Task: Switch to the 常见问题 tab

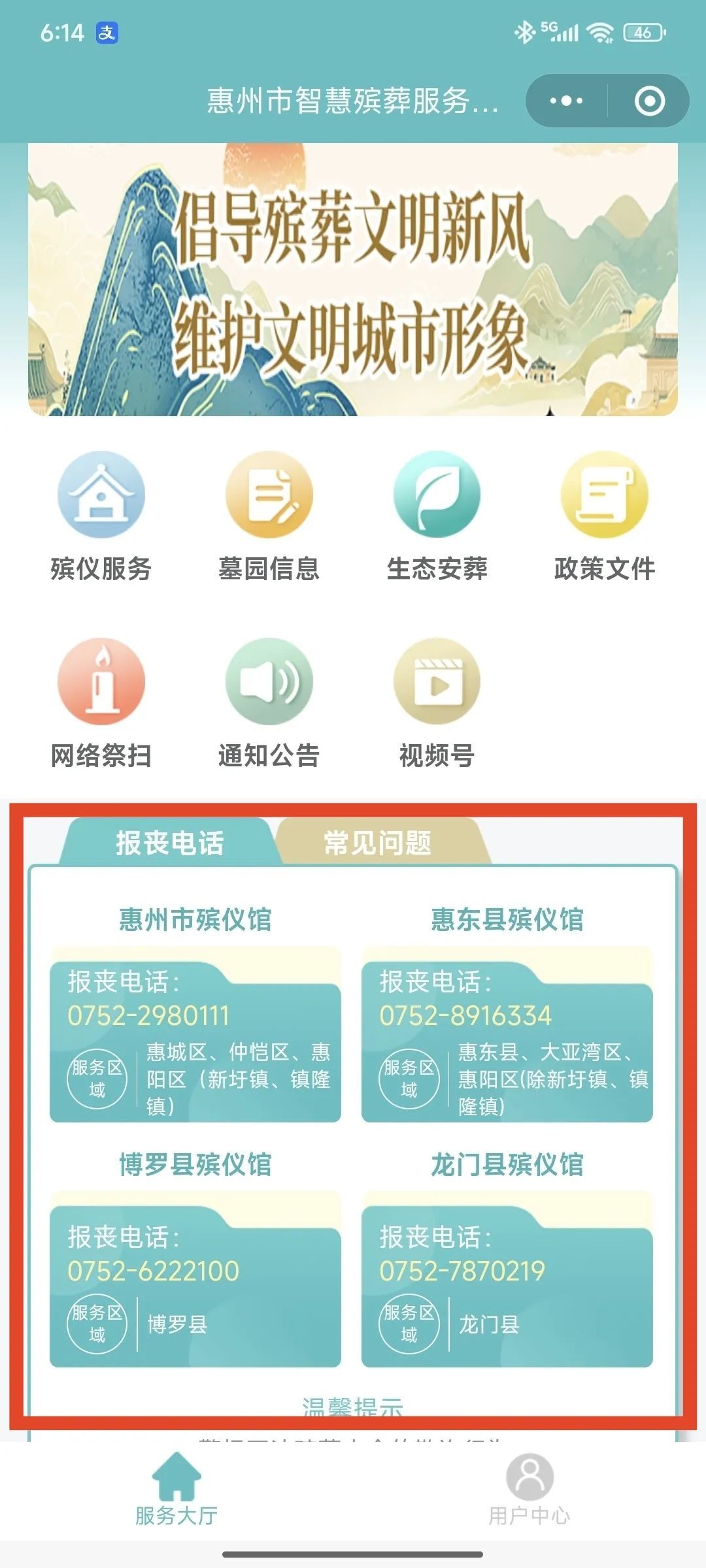Action: tap(378, 843)
